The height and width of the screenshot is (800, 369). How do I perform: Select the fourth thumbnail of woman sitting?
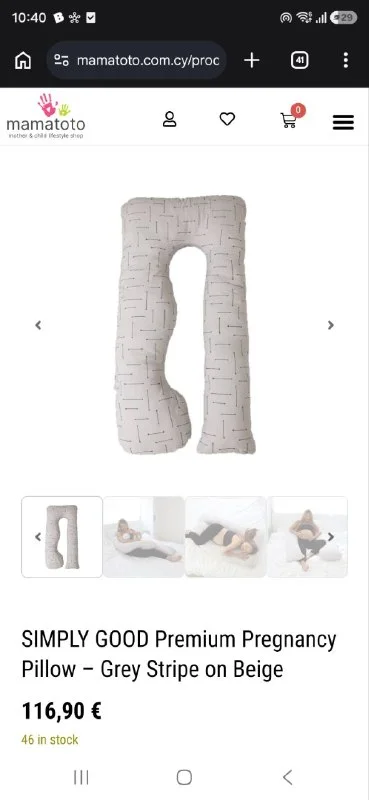pyautogui.click(x=308, y=537)
